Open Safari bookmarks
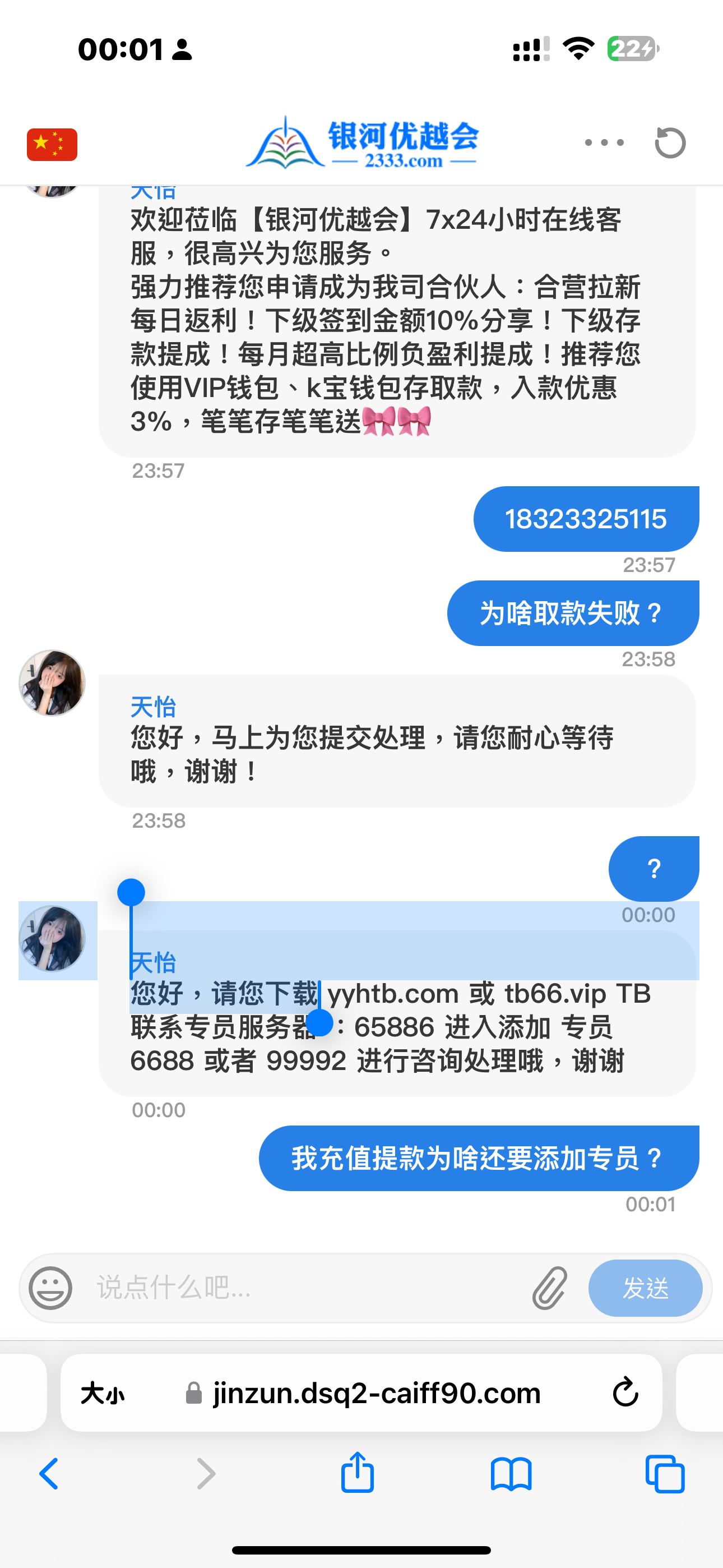The image size is (723, 1568). pos(511,1474)
